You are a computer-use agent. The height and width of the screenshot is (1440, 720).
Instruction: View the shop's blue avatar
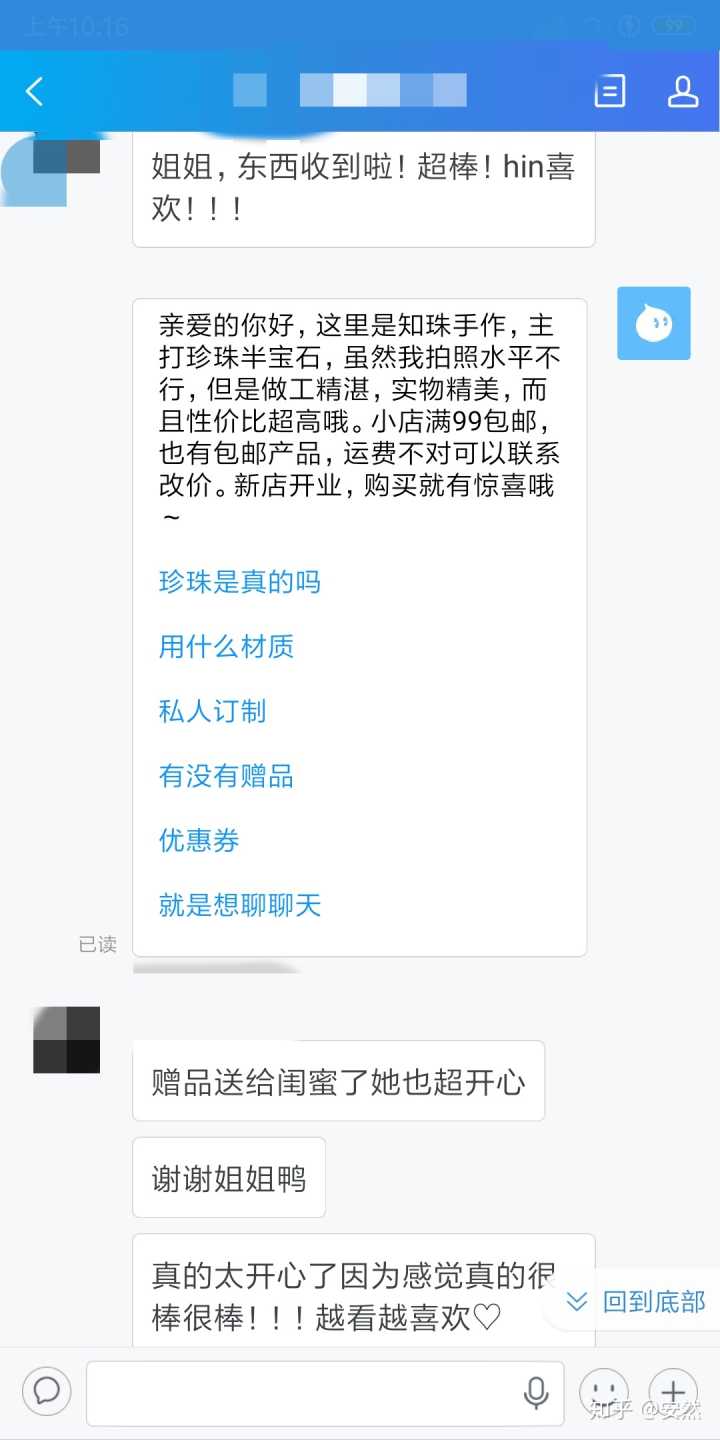click(x=654, y=323)
